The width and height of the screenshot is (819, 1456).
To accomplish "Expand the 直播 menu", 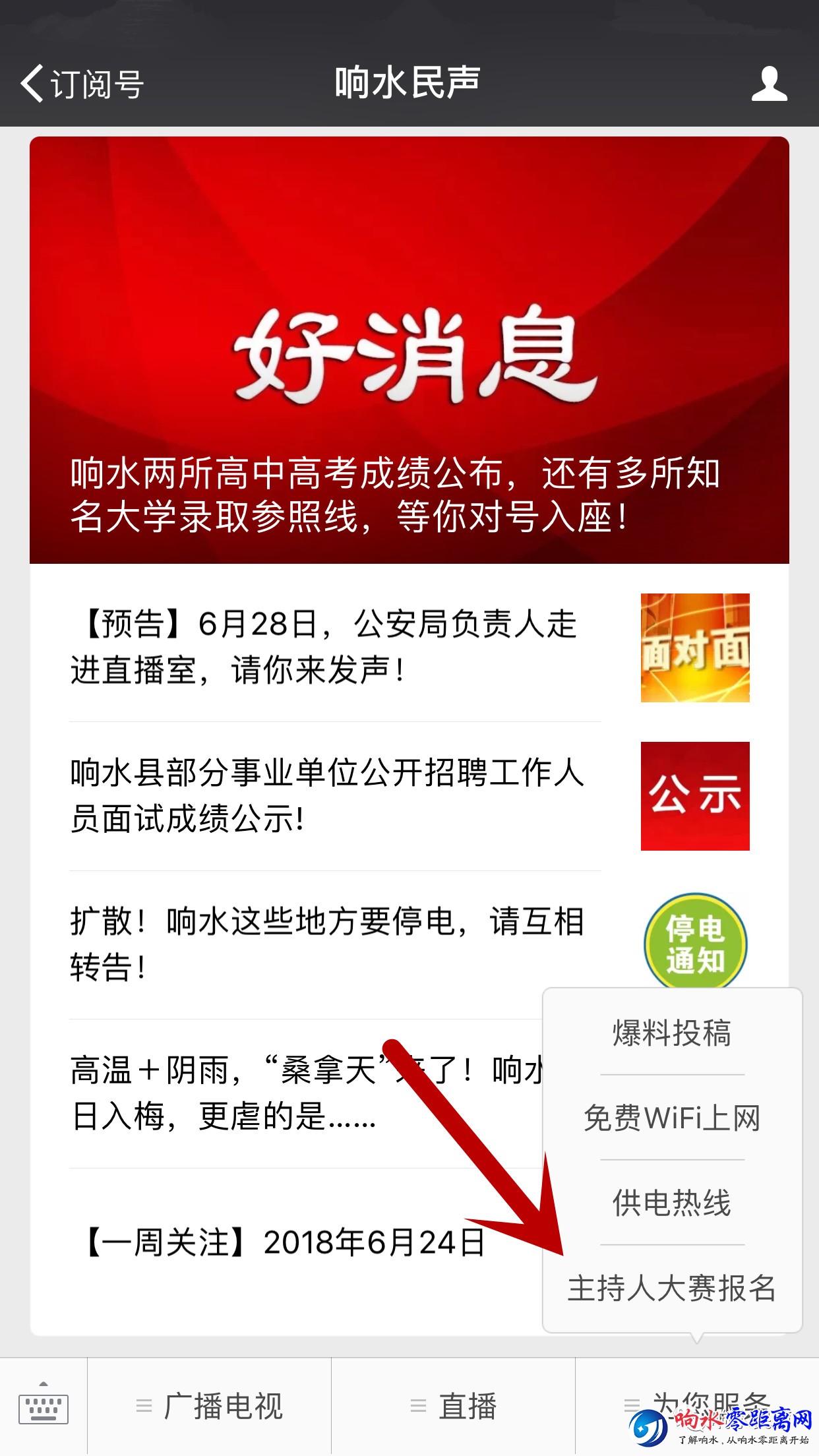I will coord(454,1406).
